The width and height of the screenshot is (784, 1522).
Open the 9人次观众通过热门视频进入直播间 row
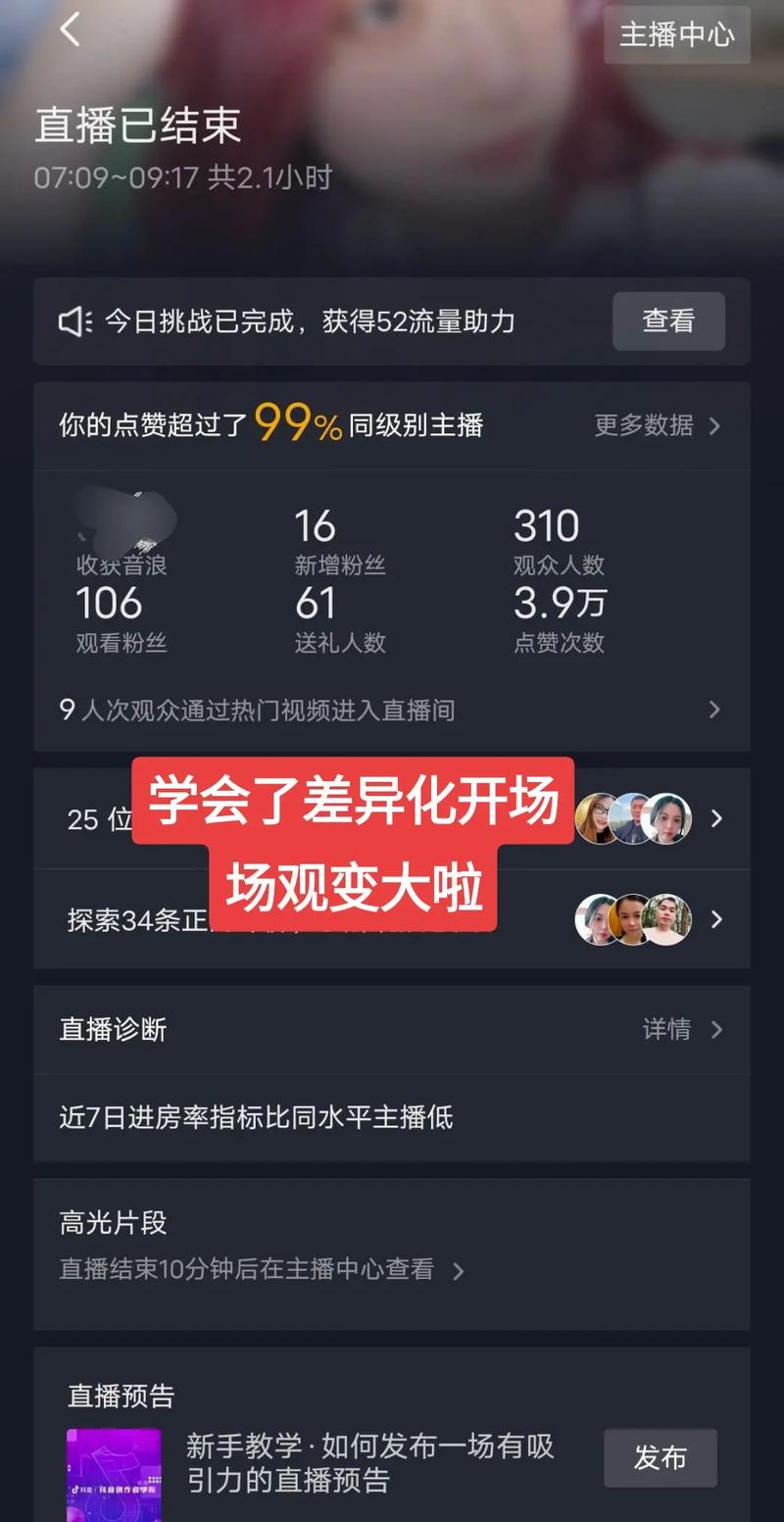390,710
